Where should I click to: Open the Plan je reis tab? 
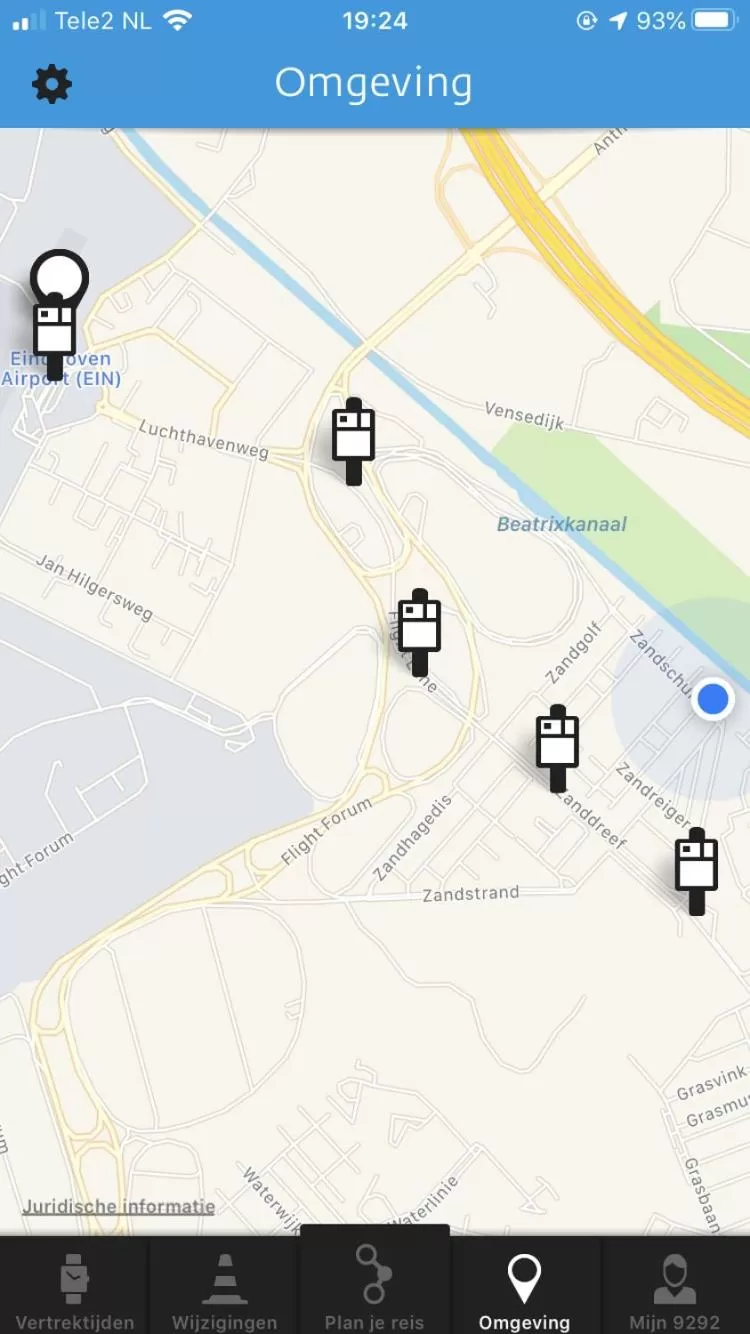(374, 1288)
